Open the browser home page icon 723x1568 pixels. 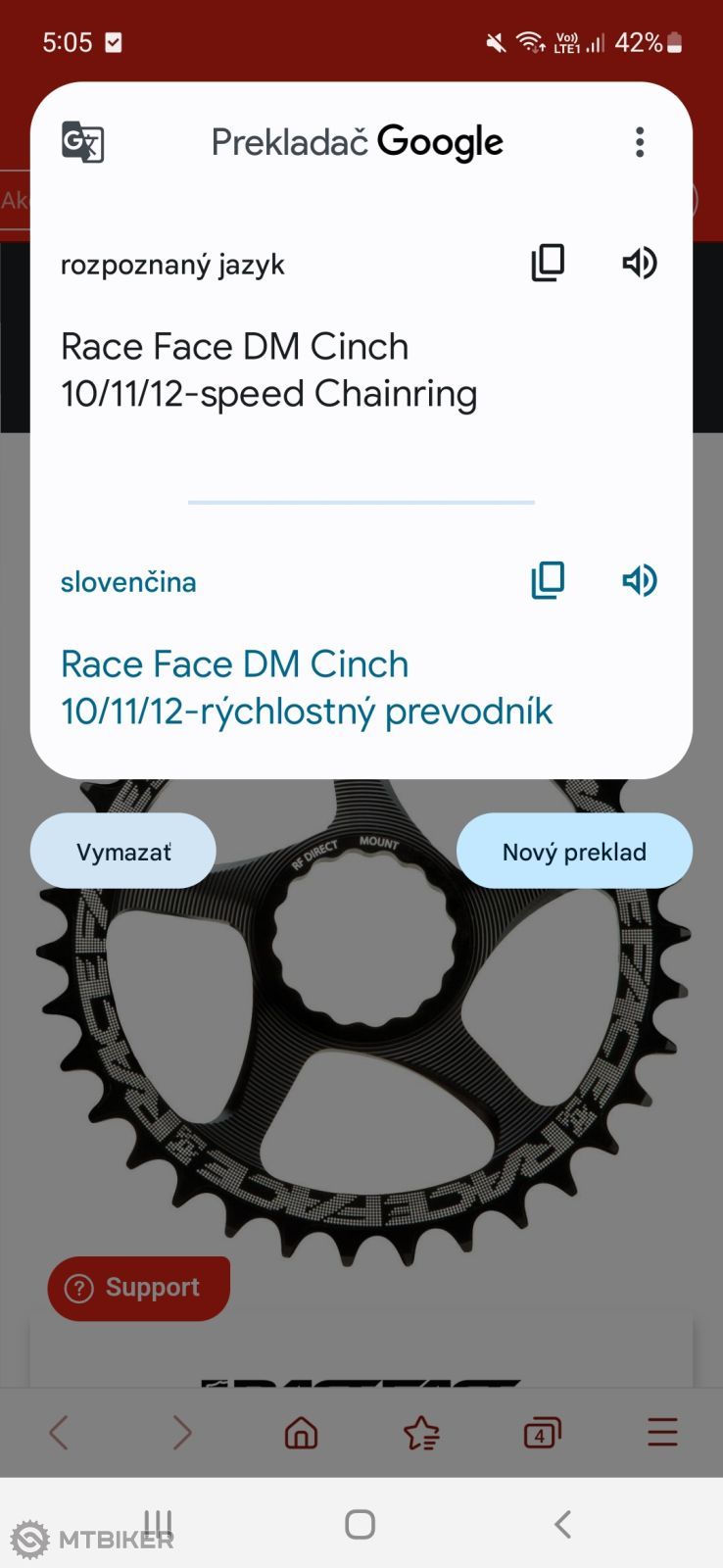[x=300, y=1433]
